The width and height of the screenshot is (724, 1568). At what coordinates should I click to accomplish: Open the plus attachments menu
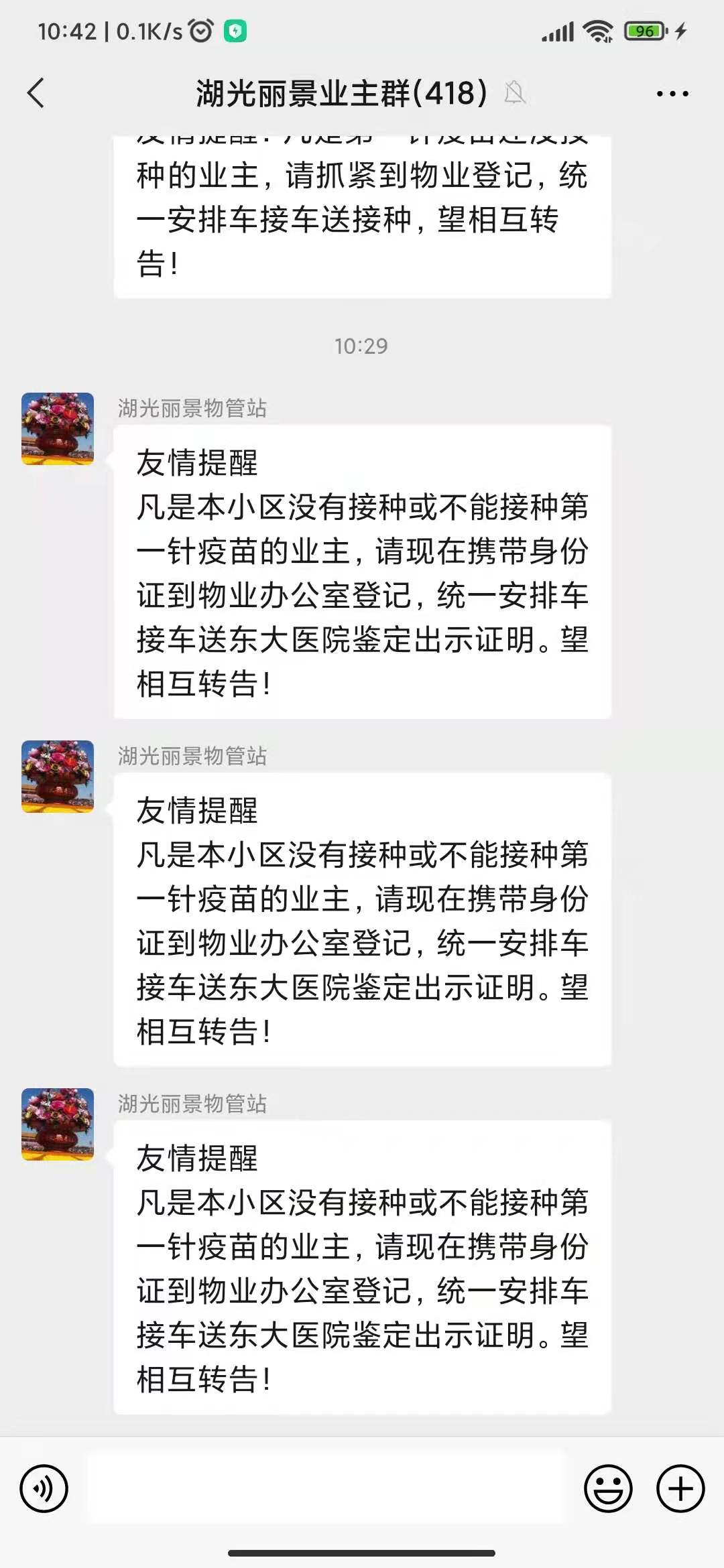coord(680,1489)
